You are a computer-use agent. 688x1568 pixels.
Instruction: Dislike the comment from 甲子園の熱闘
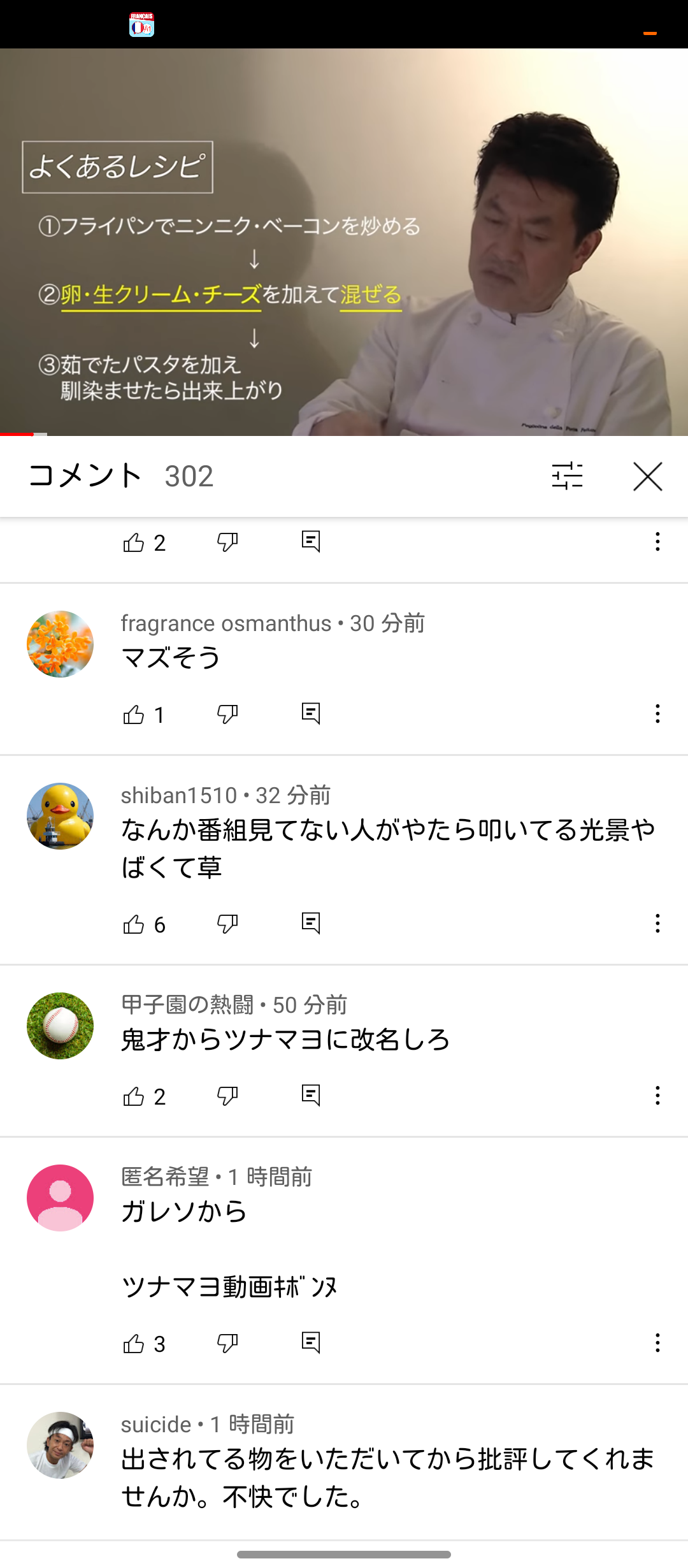227,1096
